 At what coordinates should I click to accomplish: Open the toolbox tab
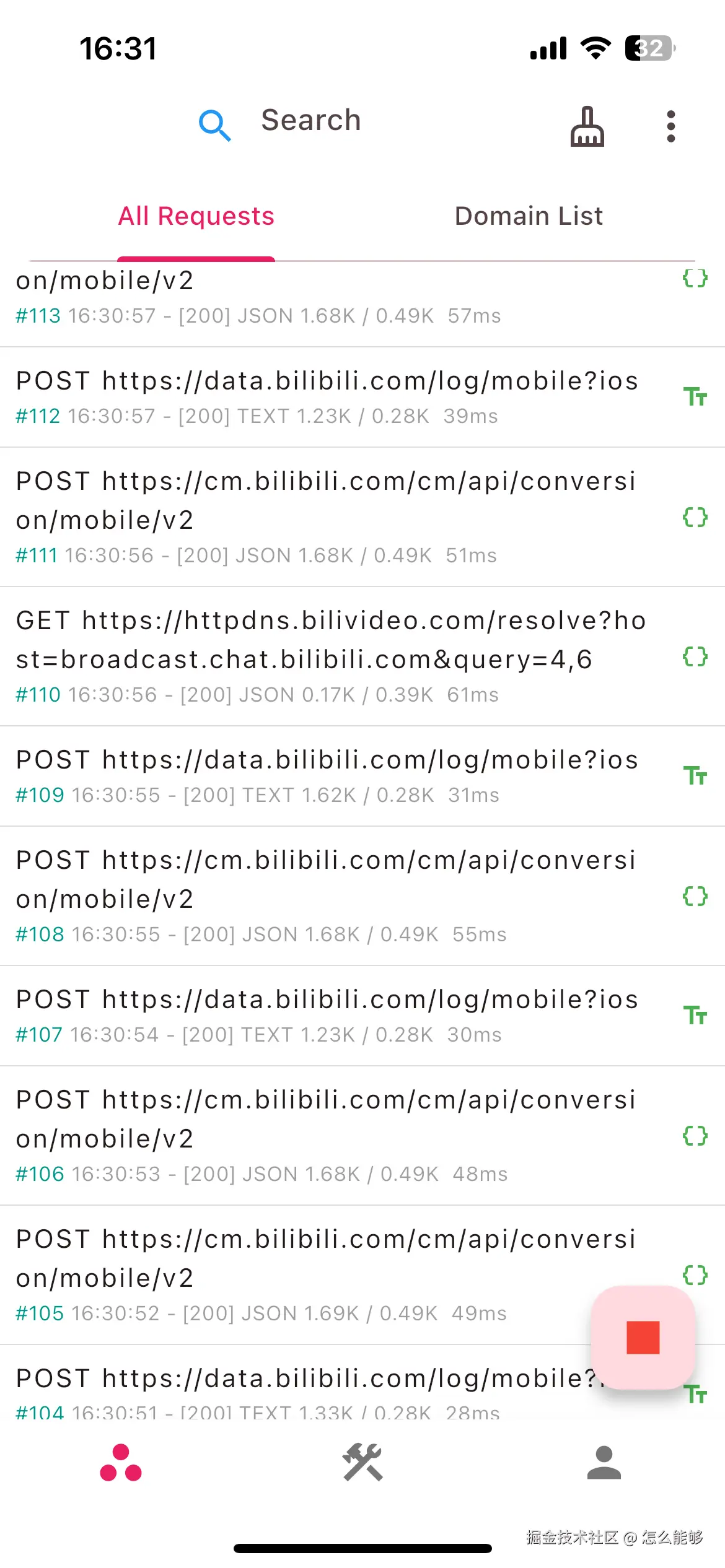click(363, 1463)
